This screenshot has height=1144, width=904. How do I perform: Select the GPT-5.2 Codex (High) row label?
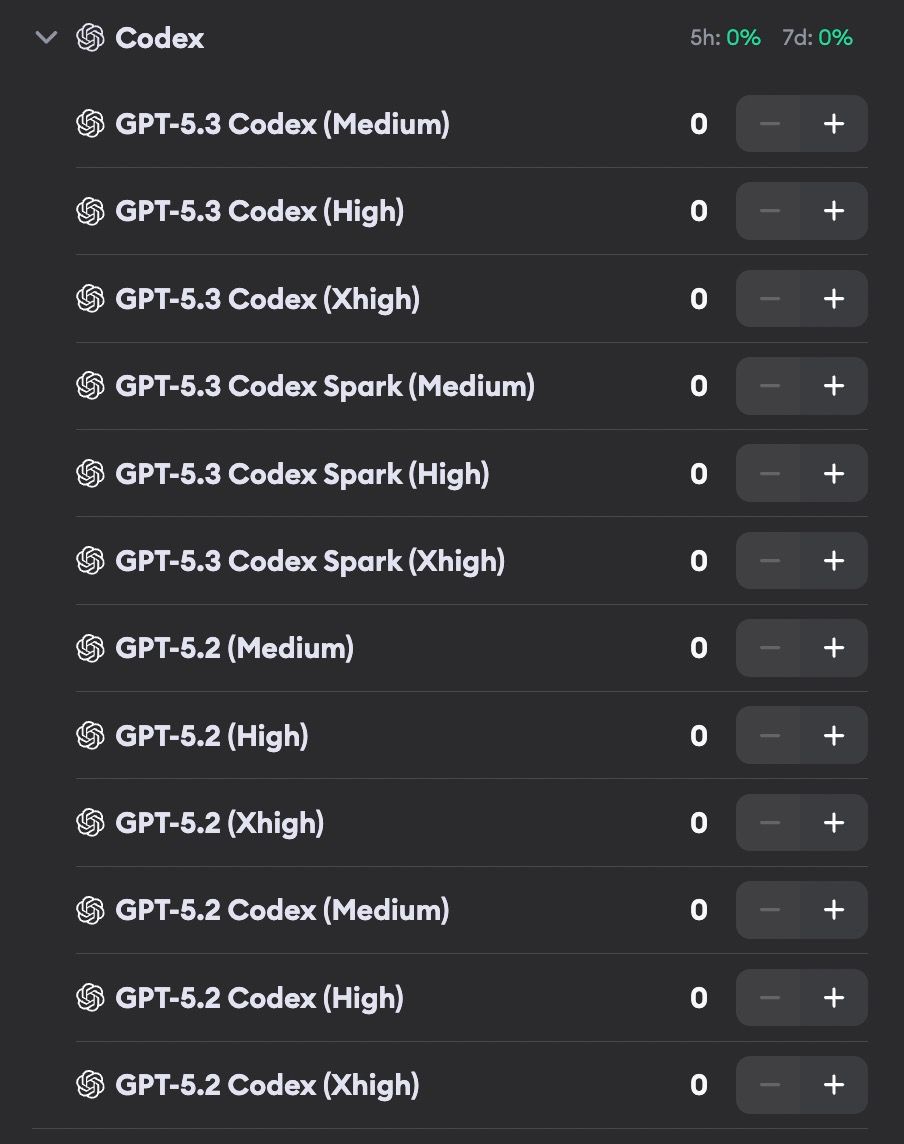click(x=260, y=997)
